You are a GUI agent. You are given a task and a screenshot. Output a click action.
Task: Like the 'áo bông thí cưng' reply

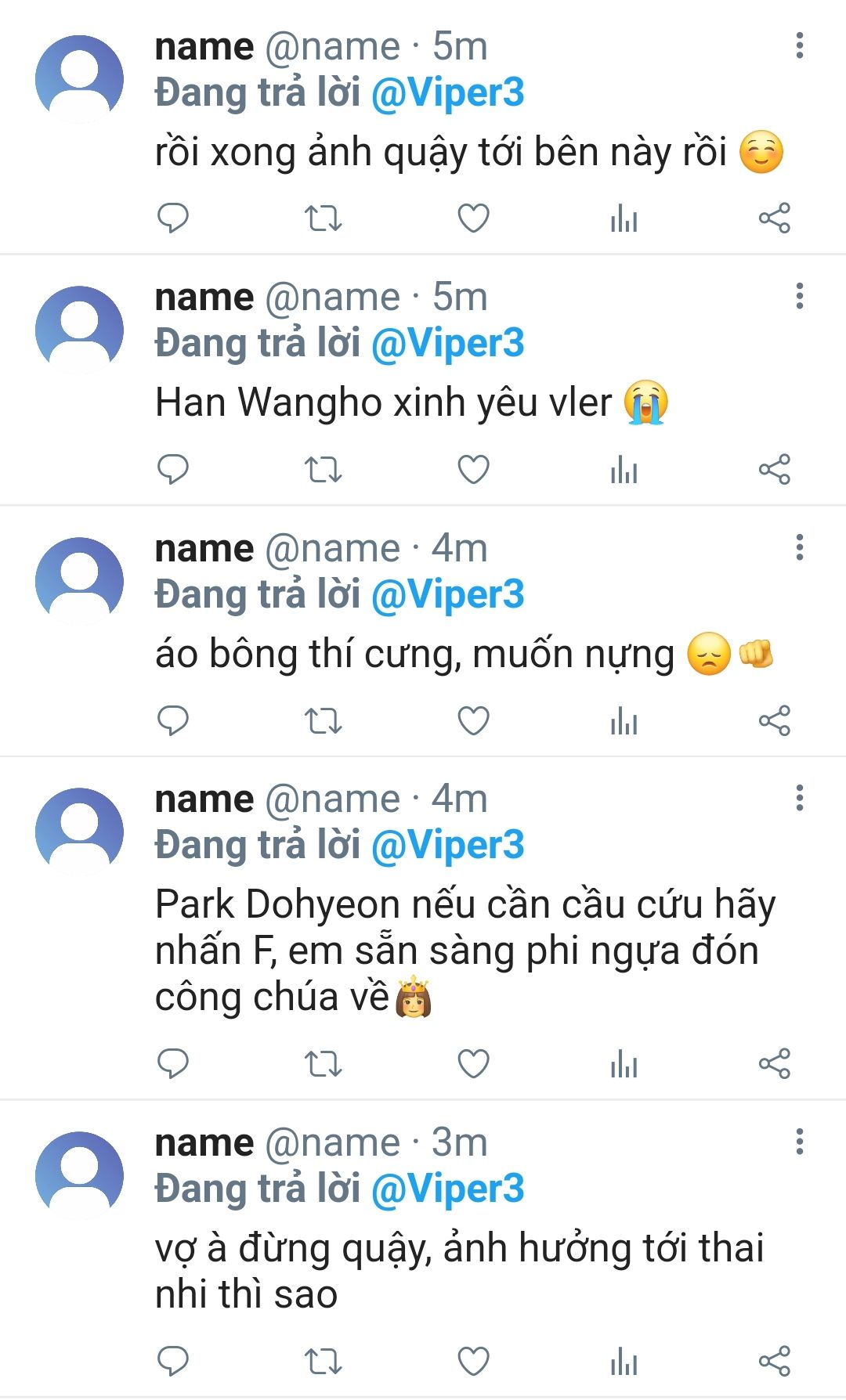[473, 720]
